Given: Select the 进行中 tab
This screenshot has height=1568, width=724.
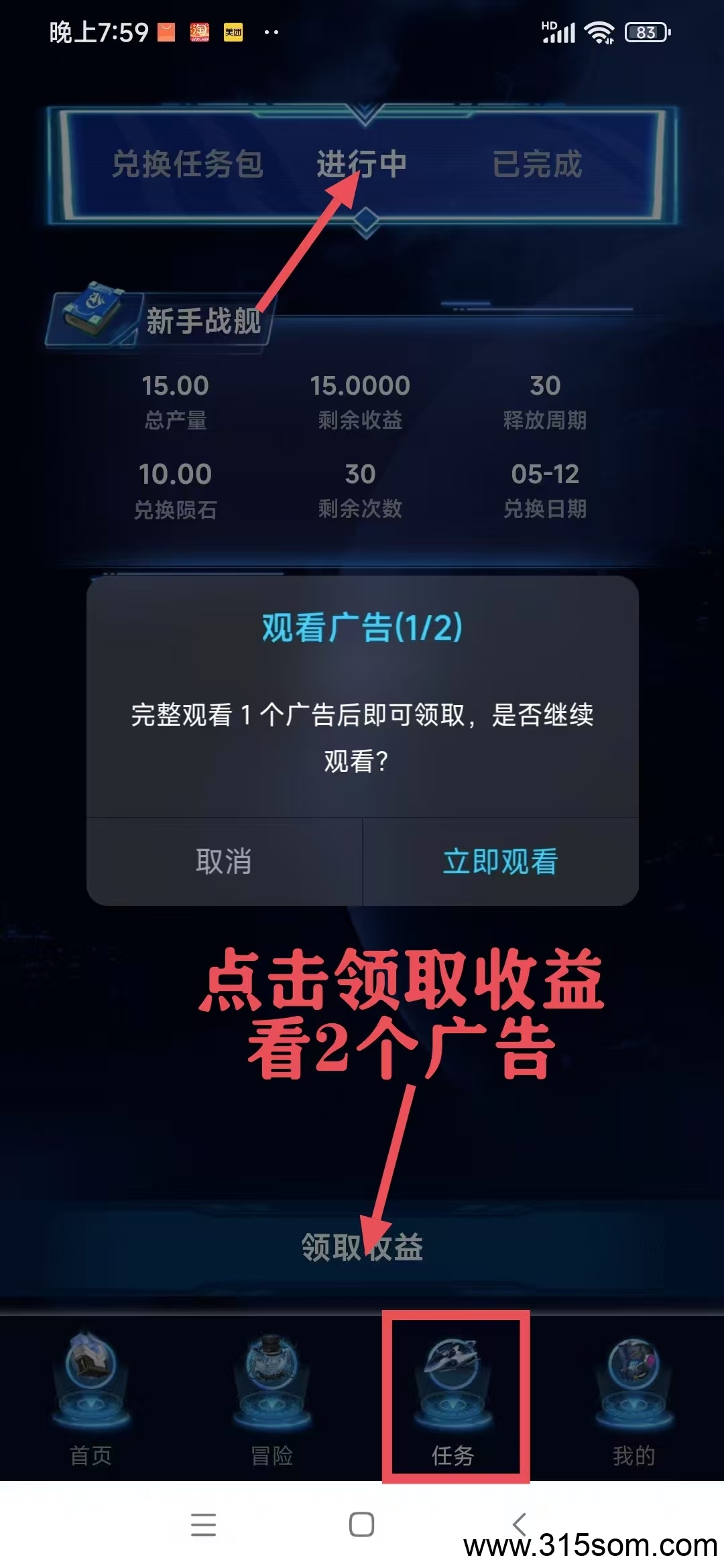Looking at the screenshot, I should pos(361,164).
